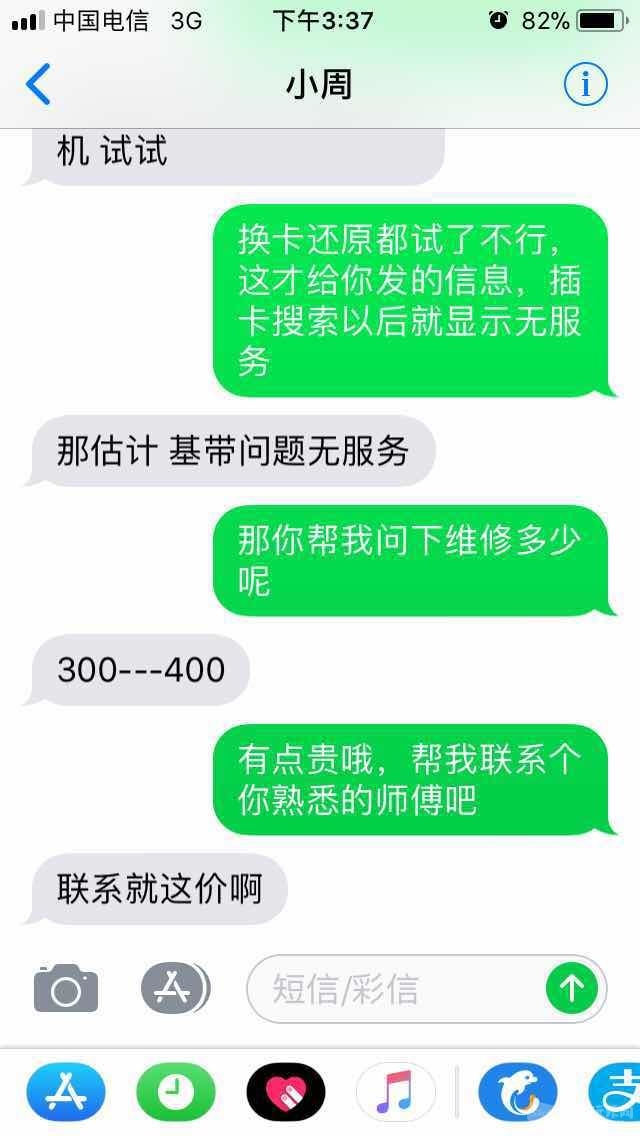Focus the 短信/彩信 message input field
The image size is (640, 1136).
point(400,989)
